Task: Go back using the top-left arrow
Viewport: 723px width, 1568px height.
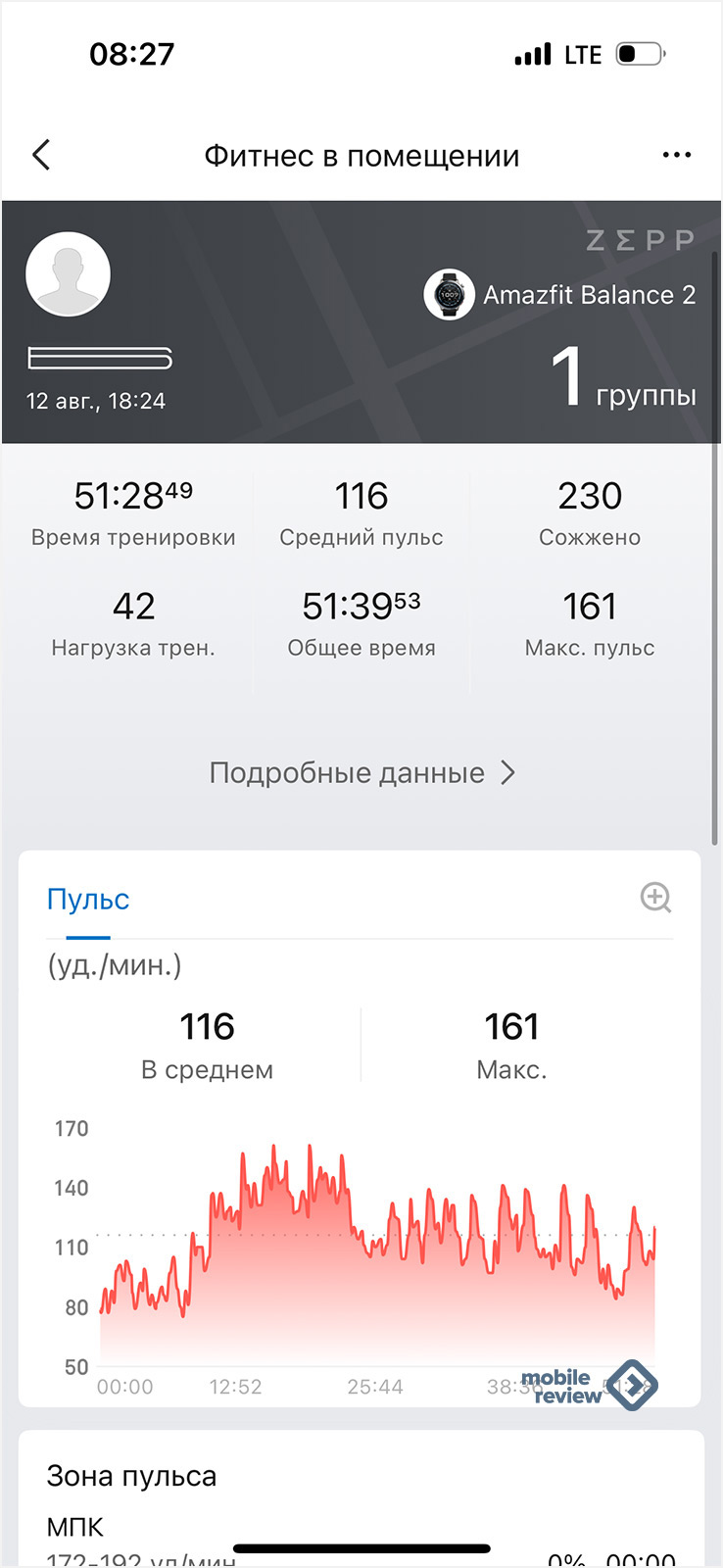Action: pos(41,155)
